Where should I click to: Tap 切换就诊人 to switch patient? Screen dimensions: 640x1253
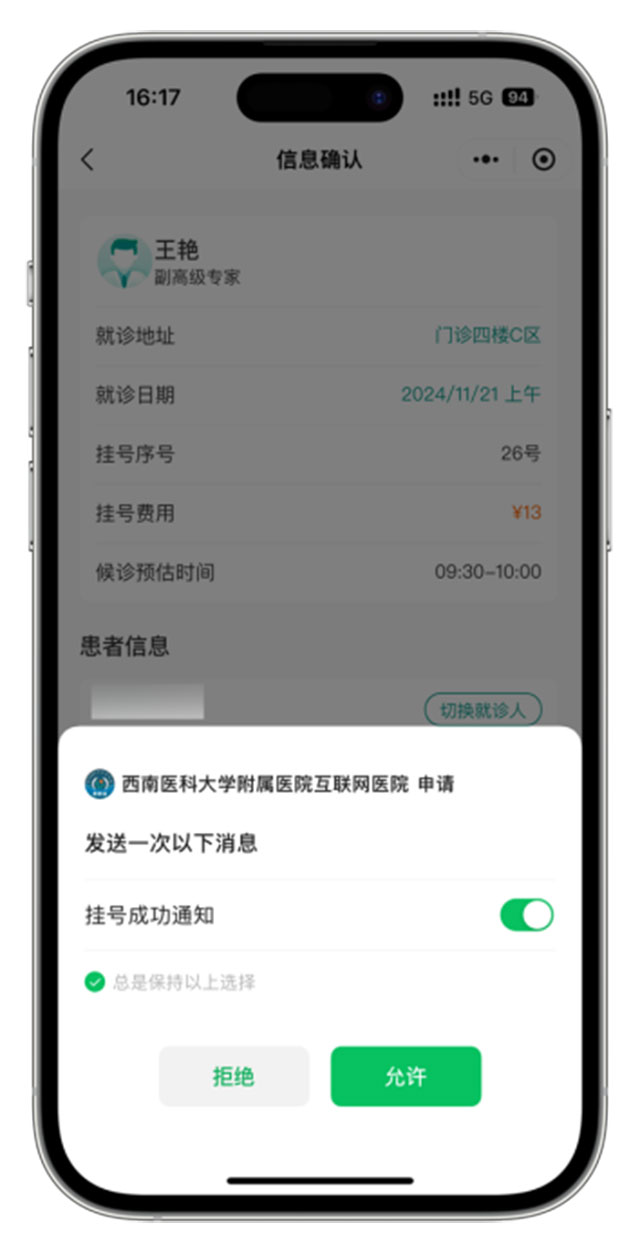[483, 710]
